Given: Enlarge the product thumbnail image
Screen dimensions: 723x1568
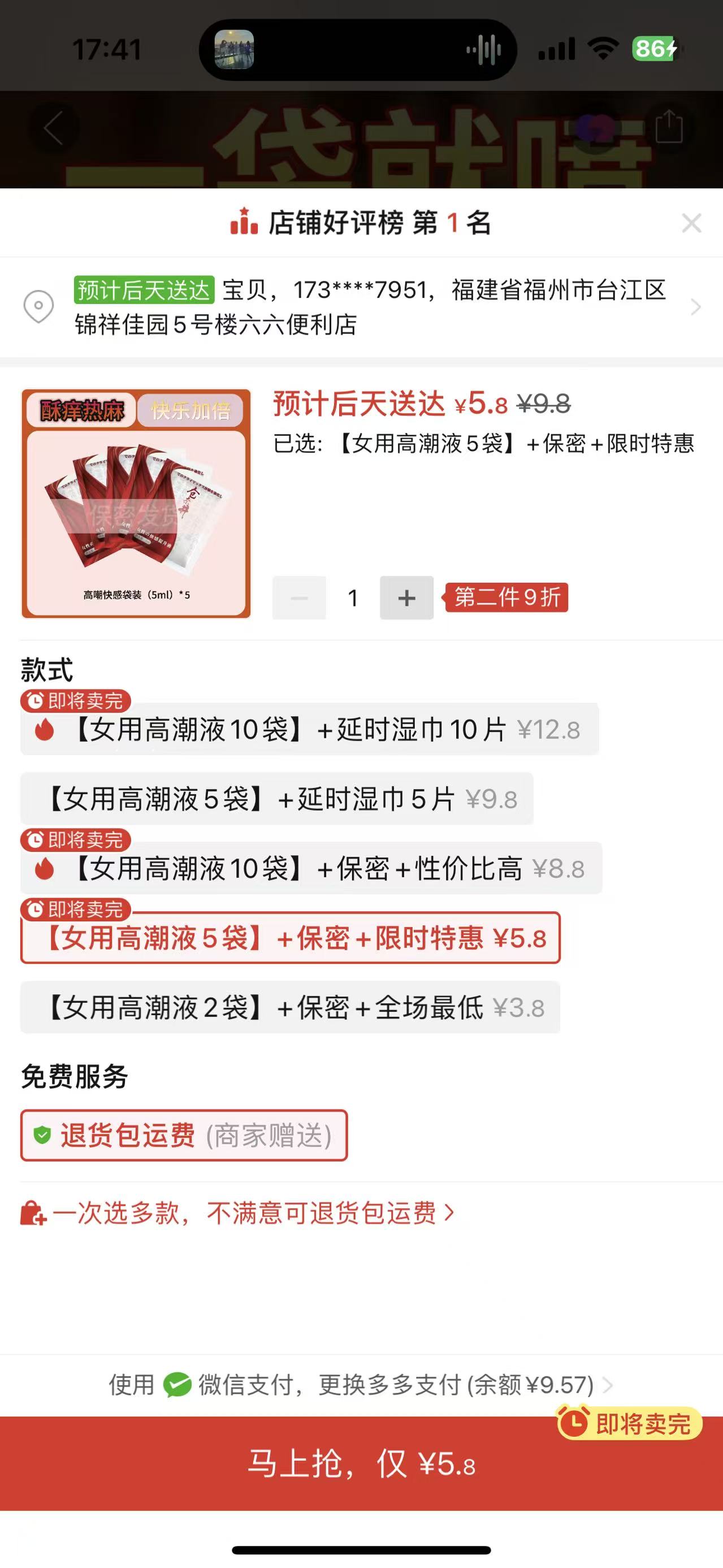Looking at the screenshot, I should 136,503.
